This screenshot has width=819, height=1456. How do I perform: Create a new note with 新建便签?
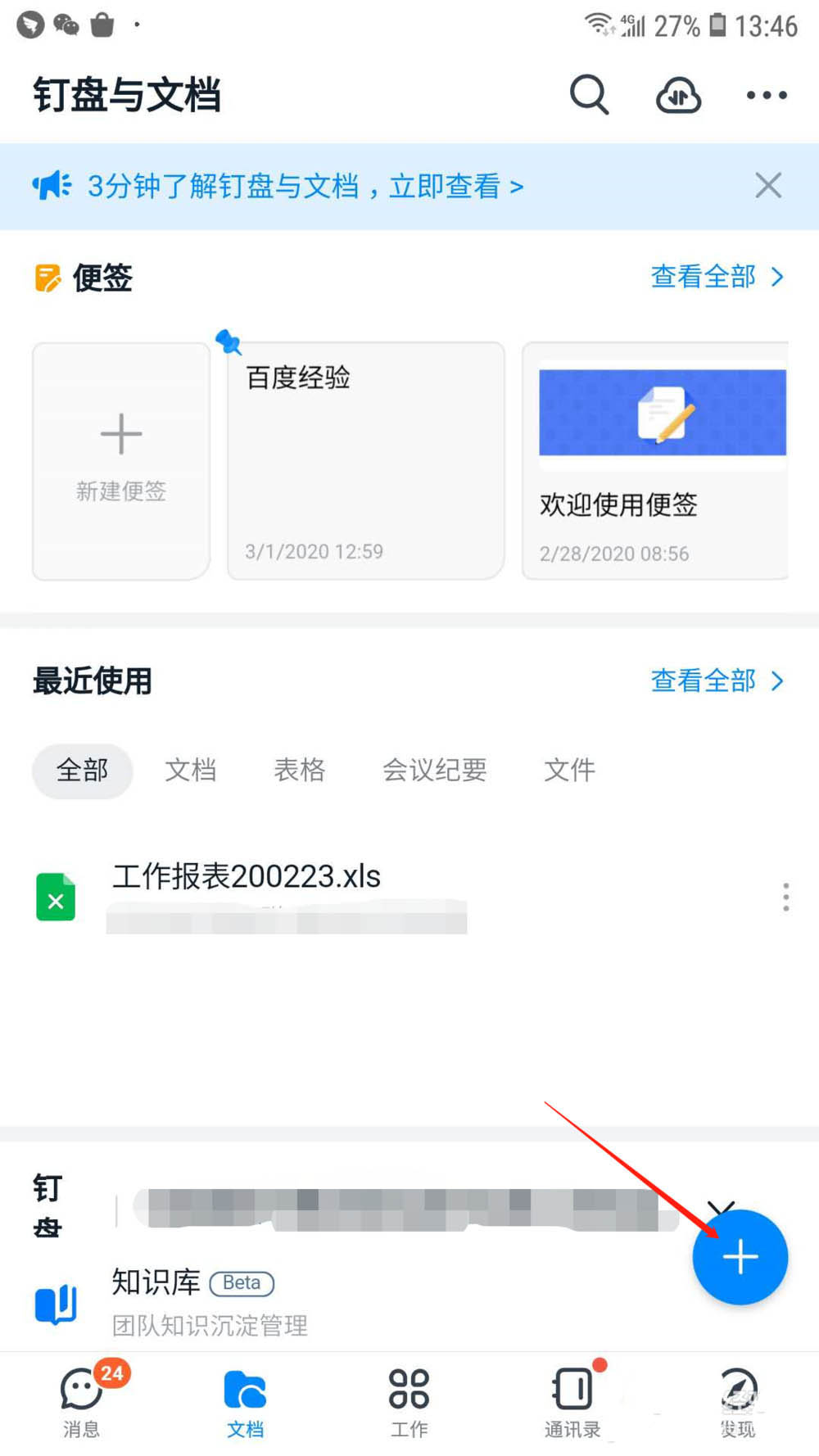pos(121,460)
